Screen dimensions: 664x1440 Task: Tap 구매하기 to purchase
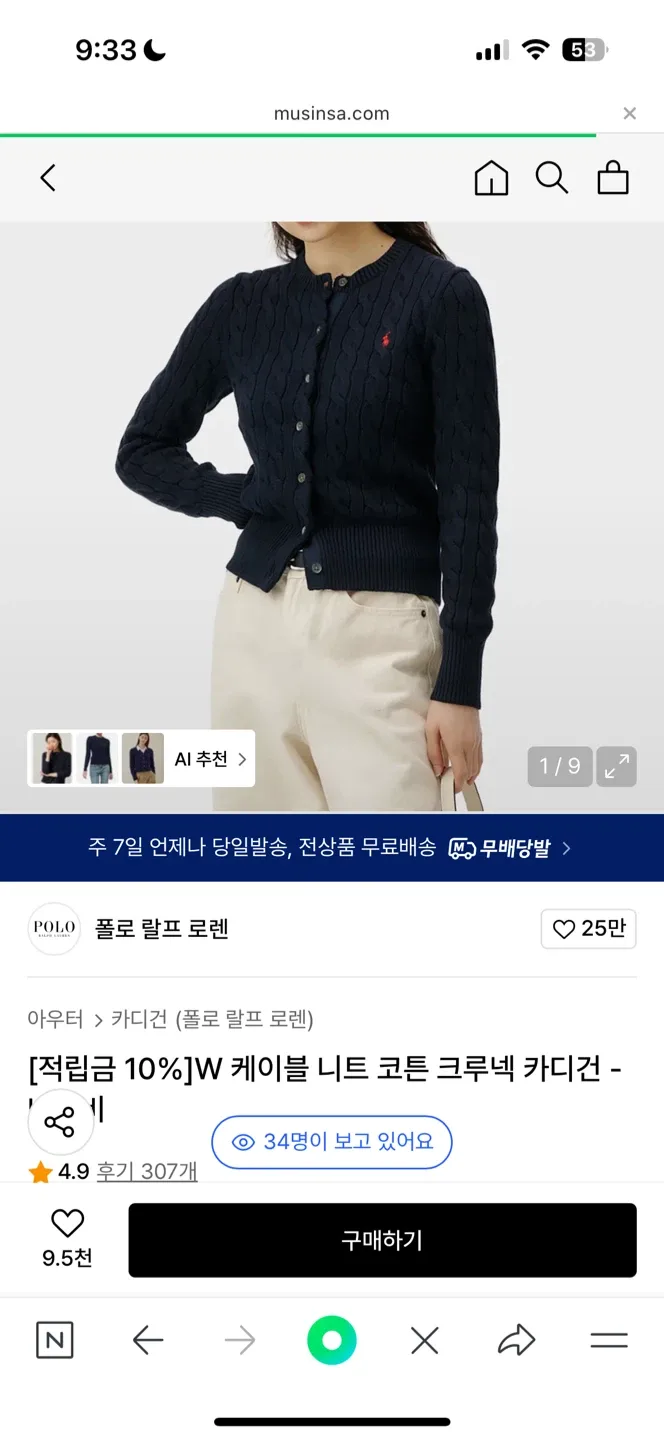382,1240
